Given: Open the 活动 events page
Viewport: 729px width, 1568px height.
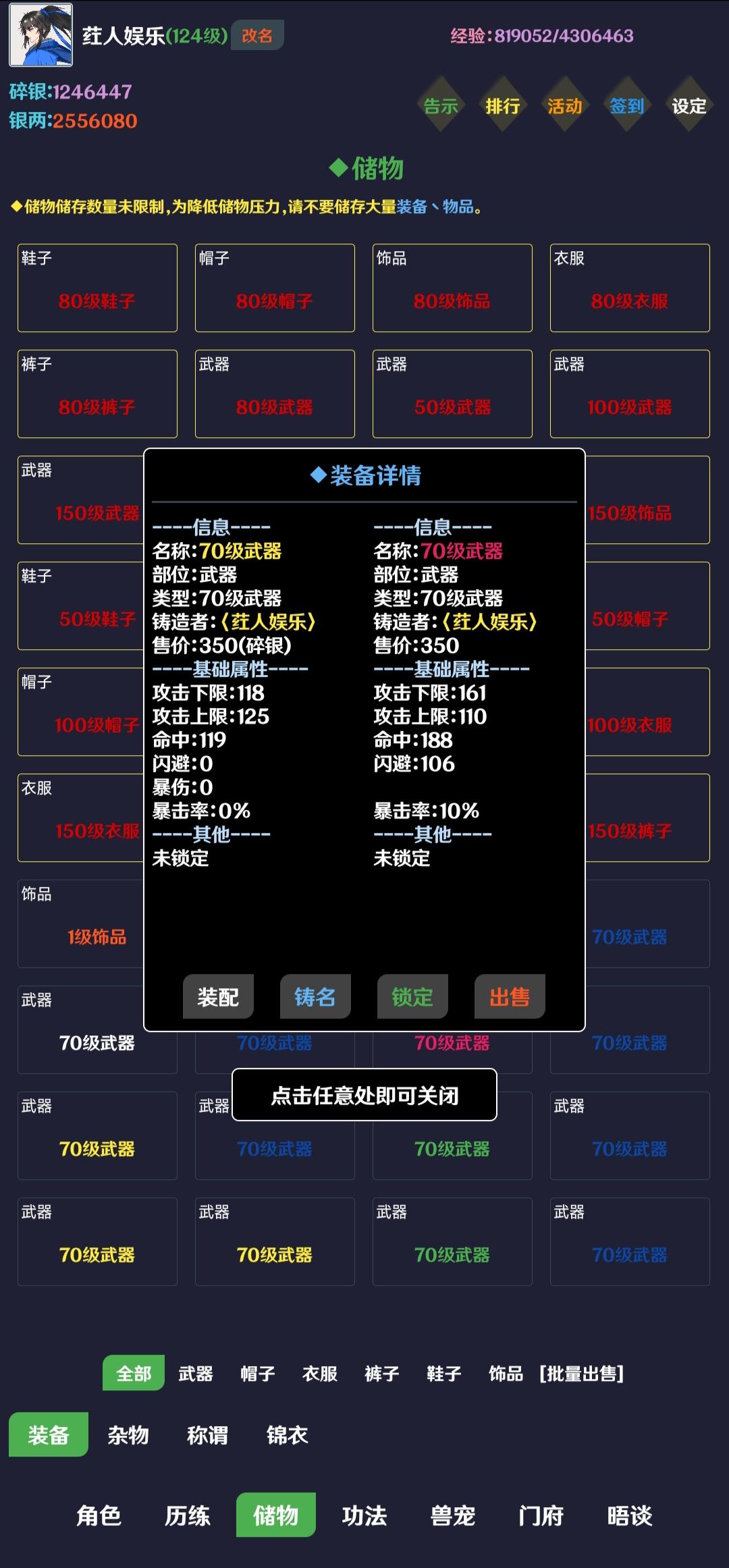Looking at the screenshot, I should pos(565,106).
